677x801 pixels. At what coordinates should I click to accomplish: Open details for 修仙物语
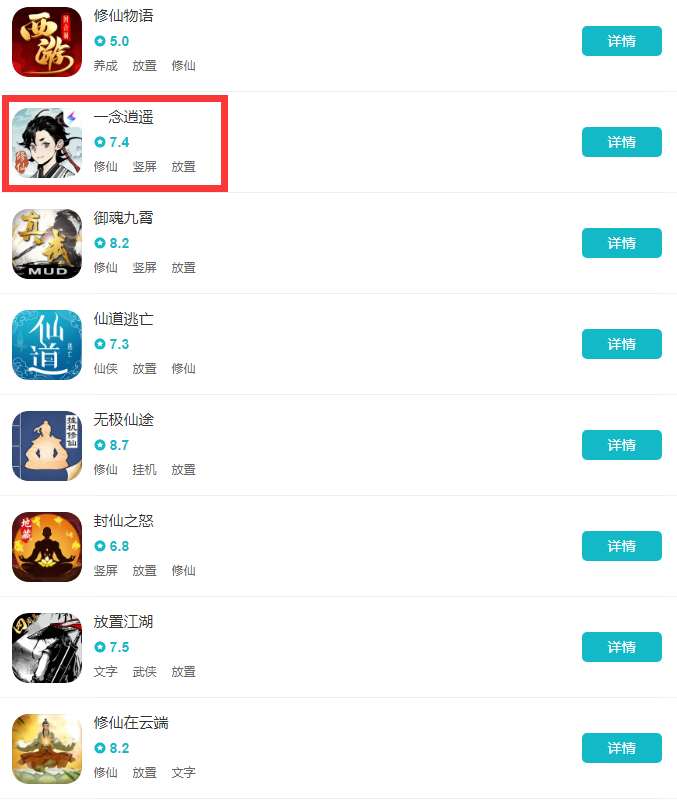tap(621, 41)
